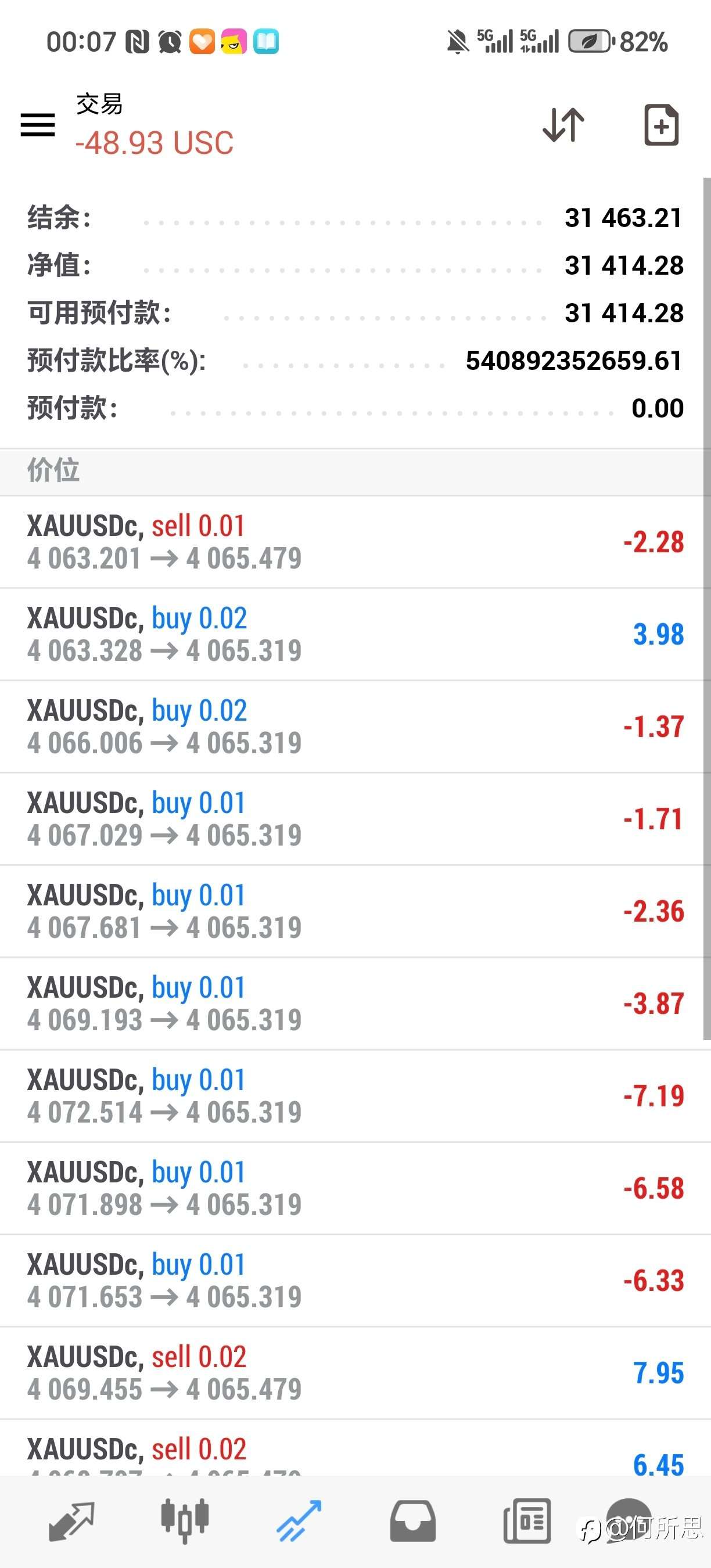This screenshot has width=711, height=1568.
Task: Switch to the History inbox tab
Action: pos(413,1521)
